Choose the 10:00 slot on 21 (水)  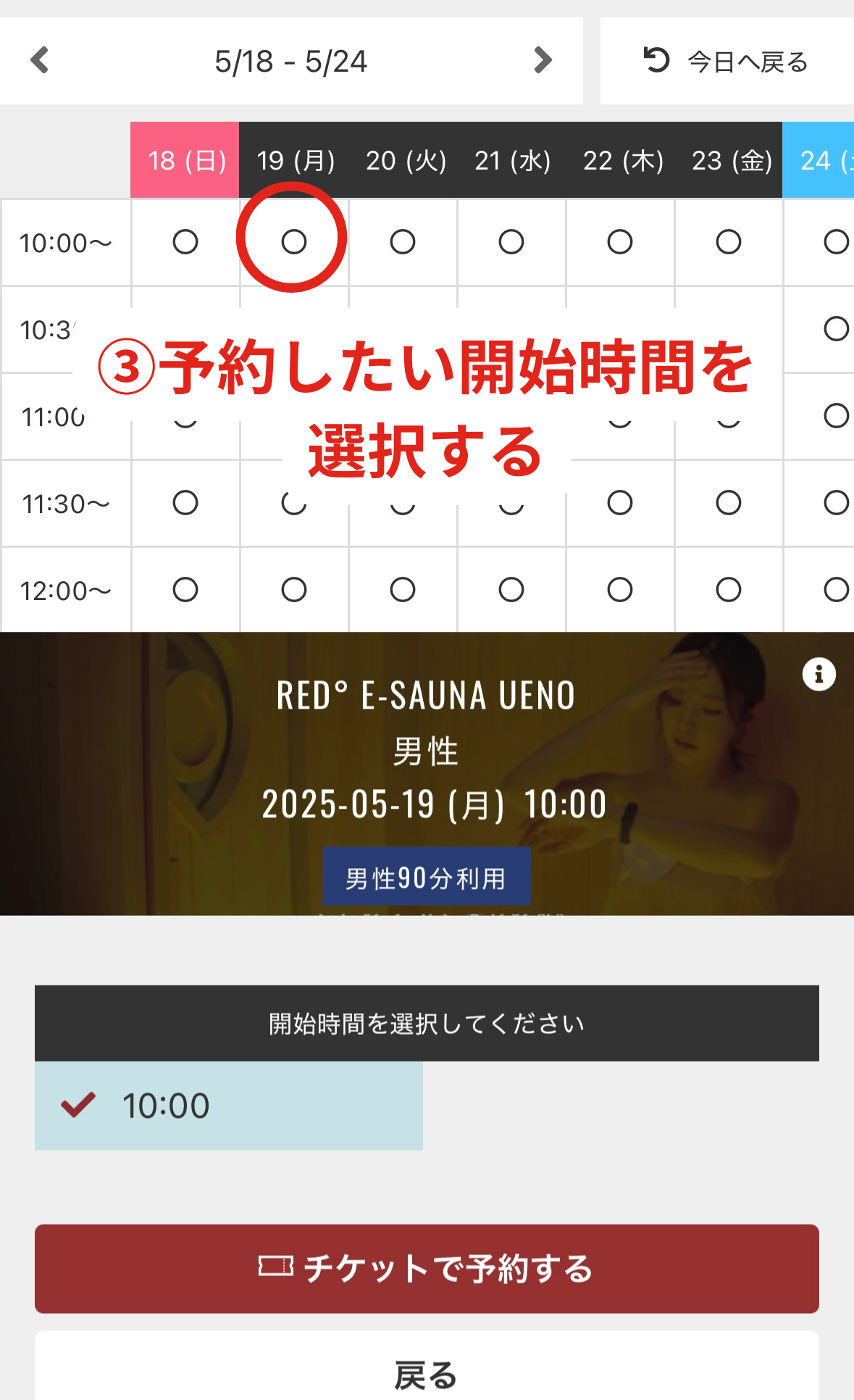511,241
